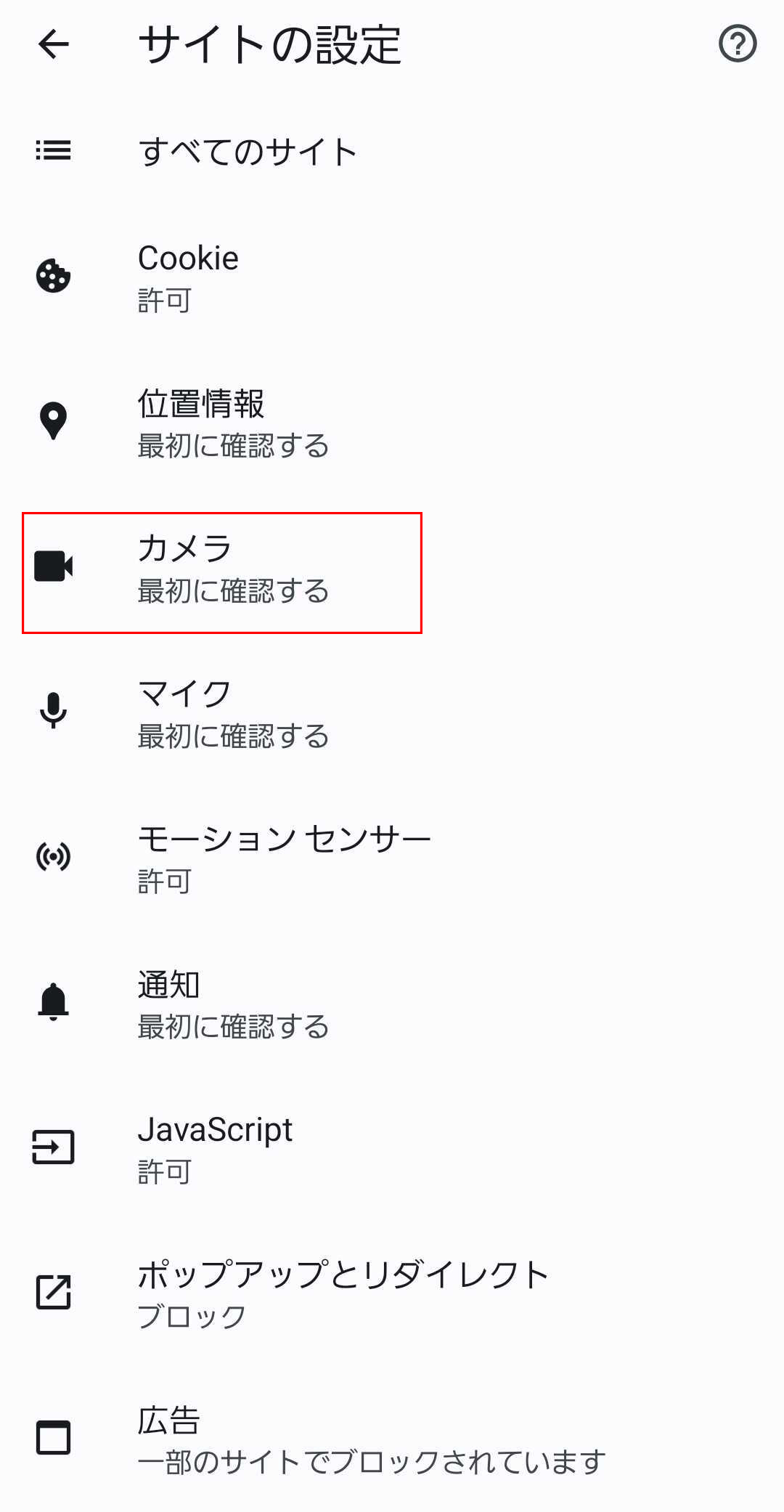
Task: Open すべてのサイト list
Action: pyautogui.click(x=392, y=151)
